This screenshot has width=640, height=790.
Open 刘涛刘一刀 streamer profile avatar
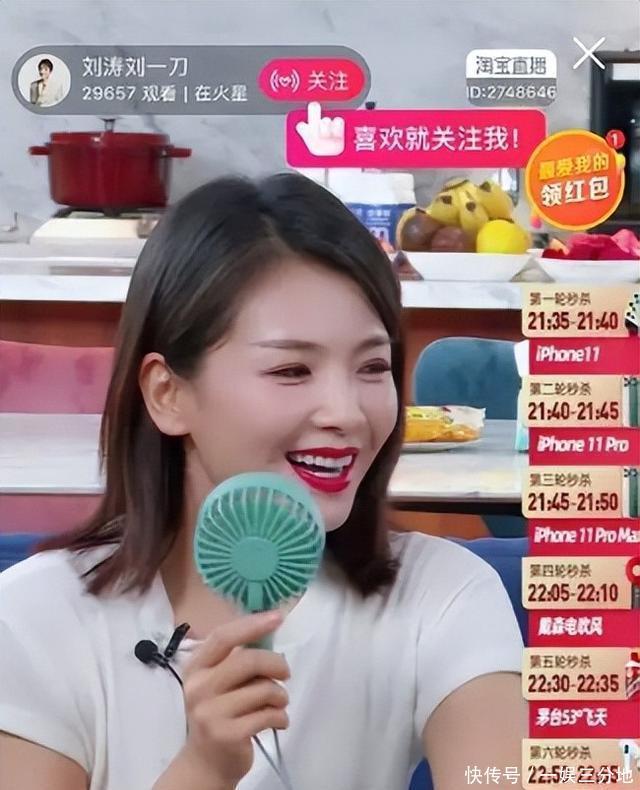pyautogui.click(x=45, y=80)
